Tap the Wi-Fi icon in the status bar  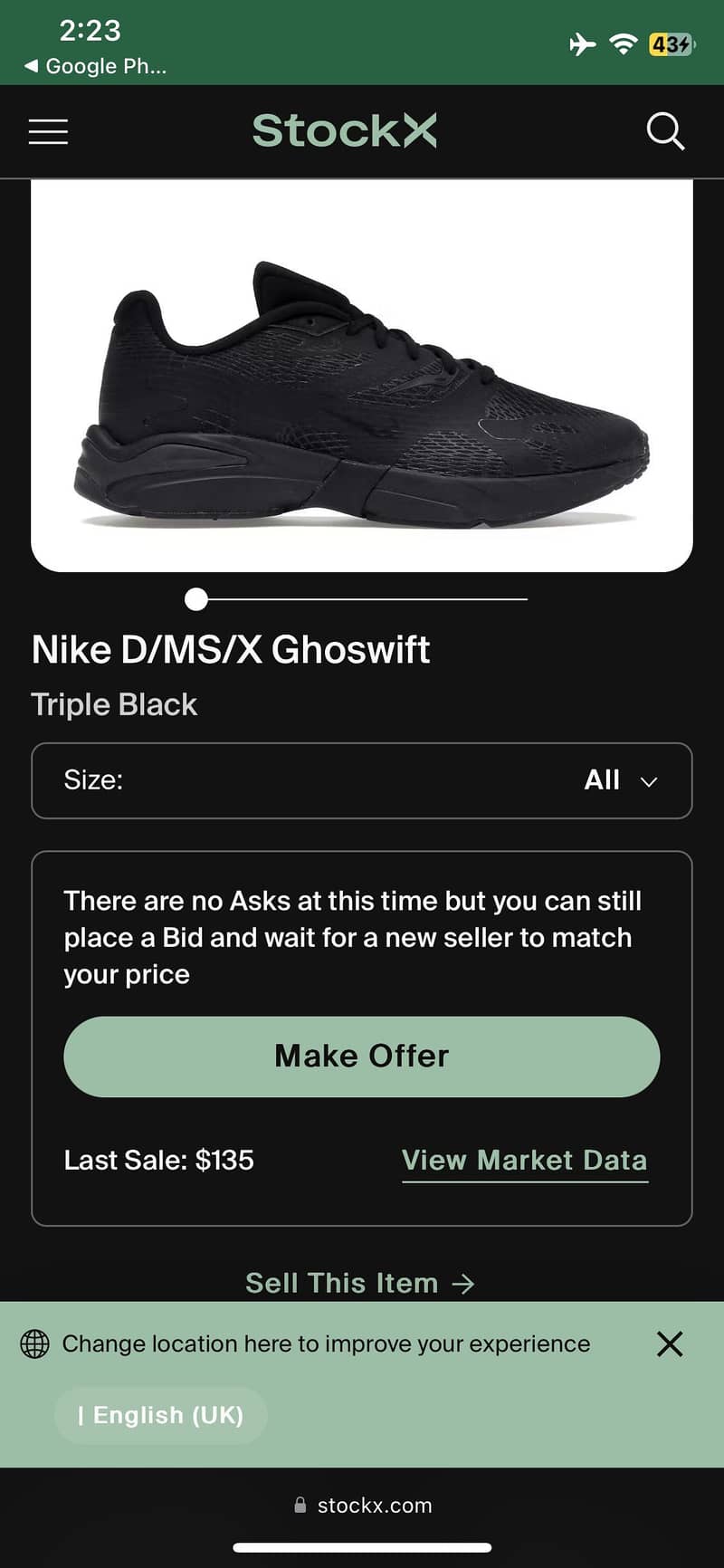623,43
